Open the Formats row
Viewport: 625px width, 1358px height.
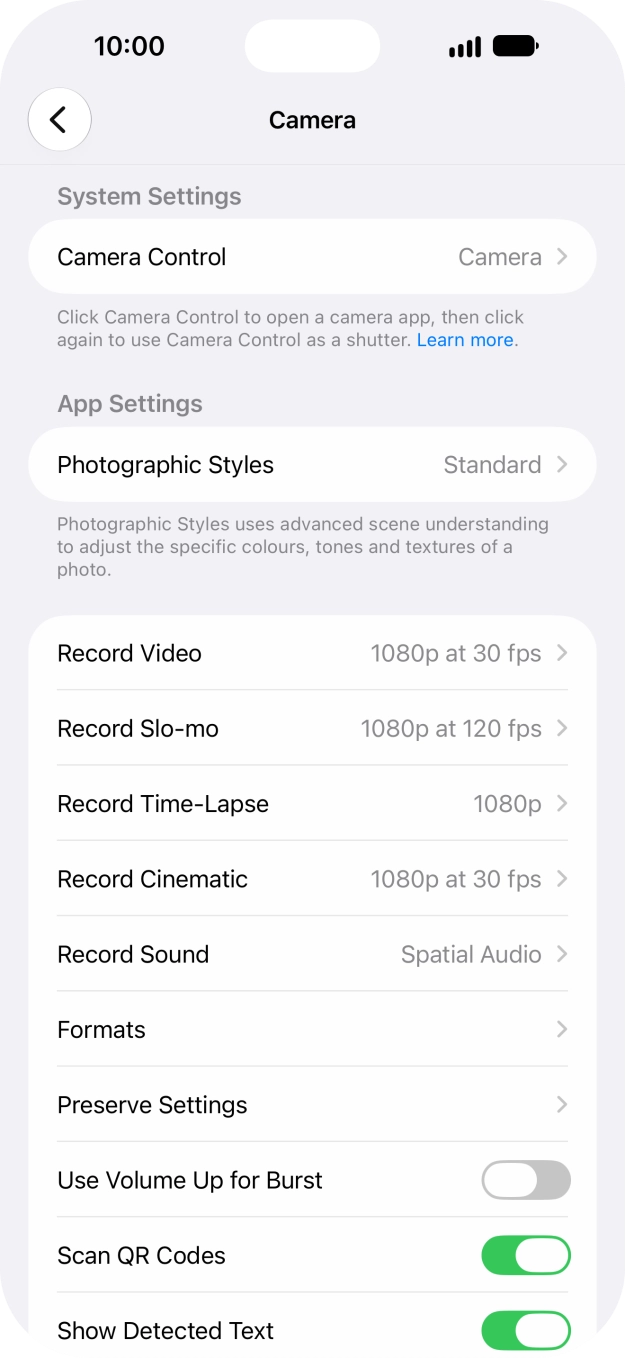tap(312, 1030)
